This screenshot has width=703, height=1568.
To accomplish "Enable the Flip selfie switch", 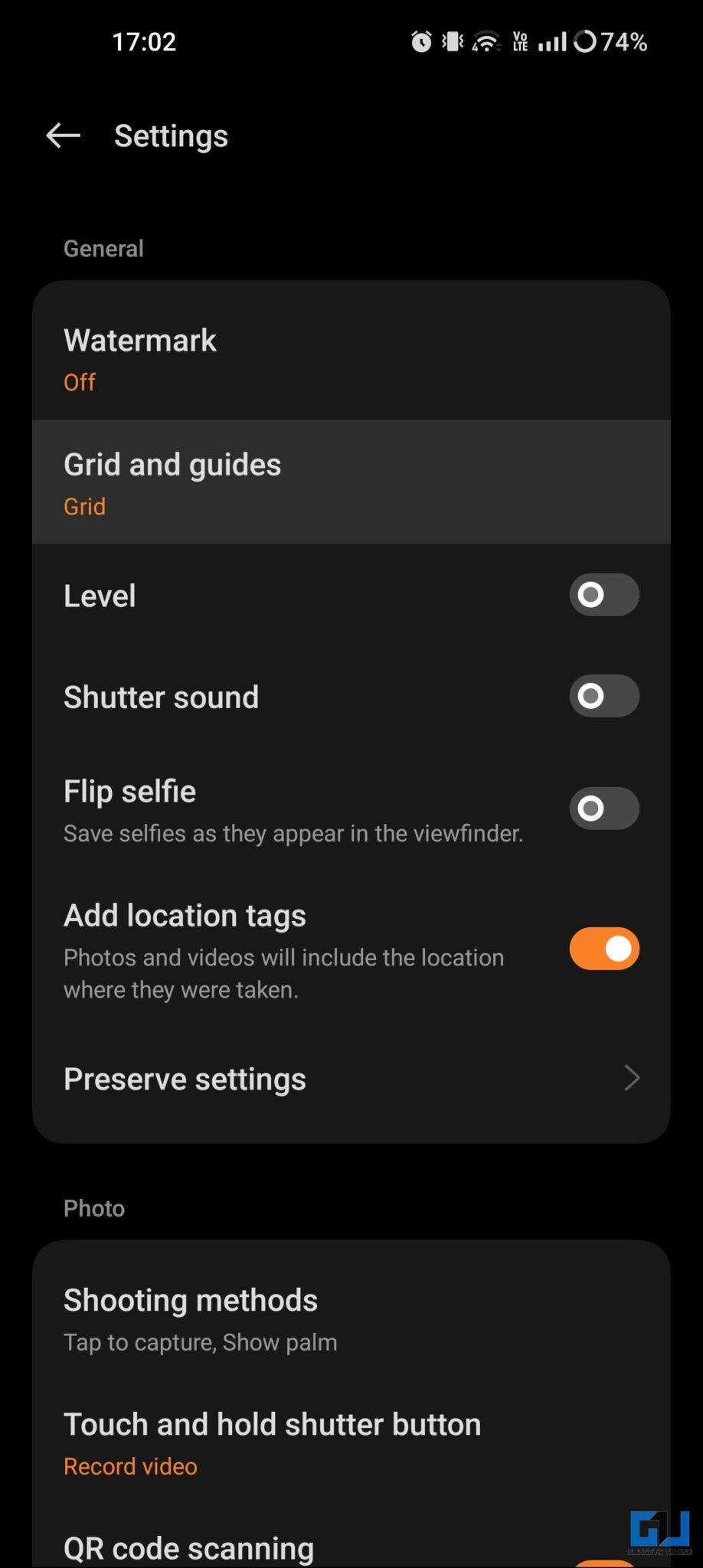I will click(604, 808).
